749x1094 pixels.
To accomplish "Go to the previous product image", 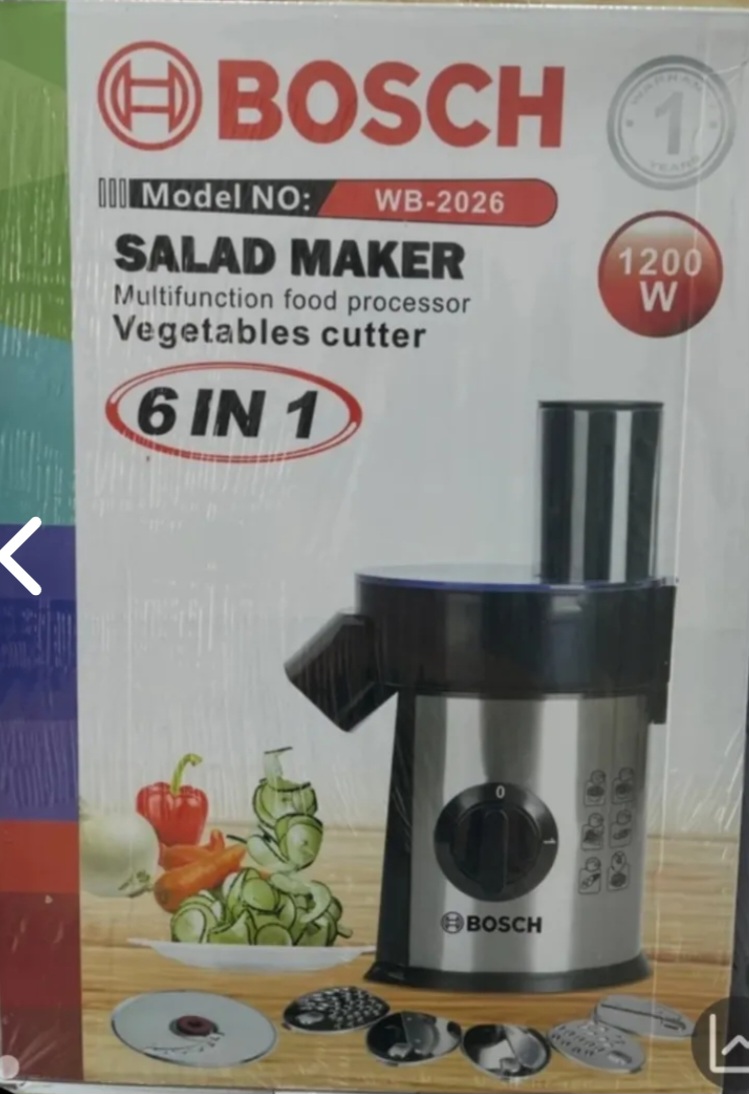I will [20, 557].
